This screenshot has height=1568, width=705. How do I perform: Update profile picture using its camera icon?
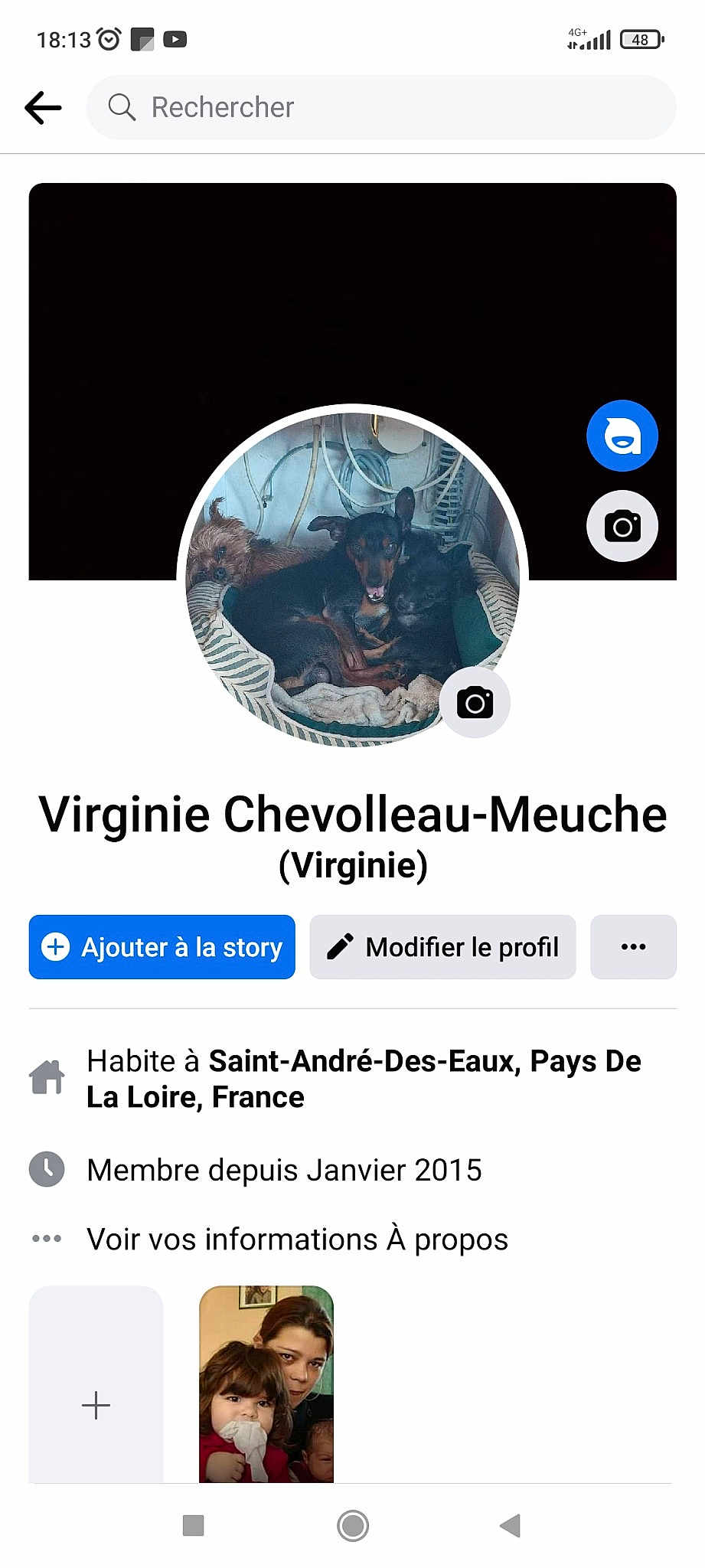click(475, 702)
